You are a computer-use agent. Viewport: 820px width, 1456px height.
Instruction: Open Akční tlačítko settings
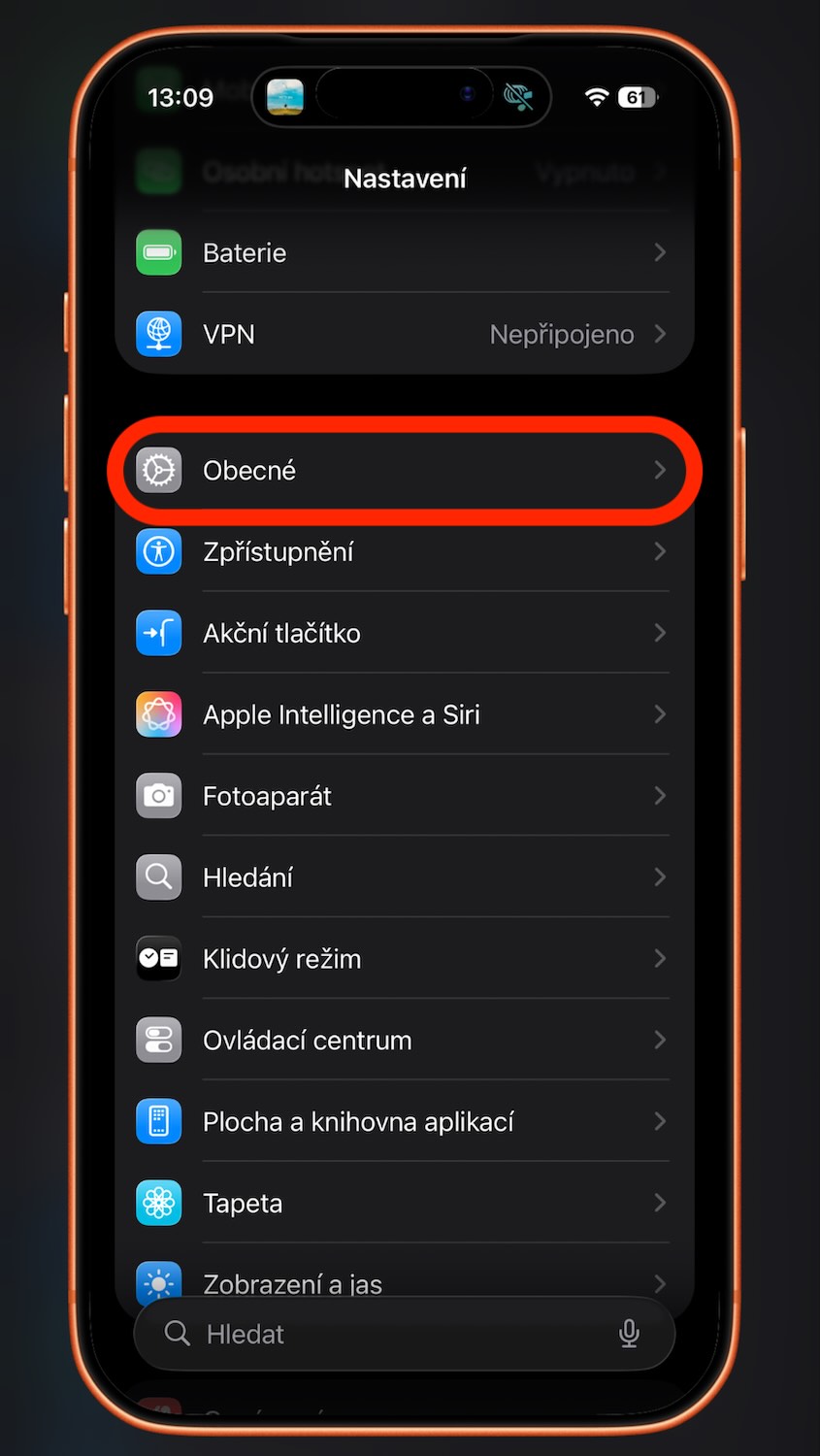click(x=403, y=634)
